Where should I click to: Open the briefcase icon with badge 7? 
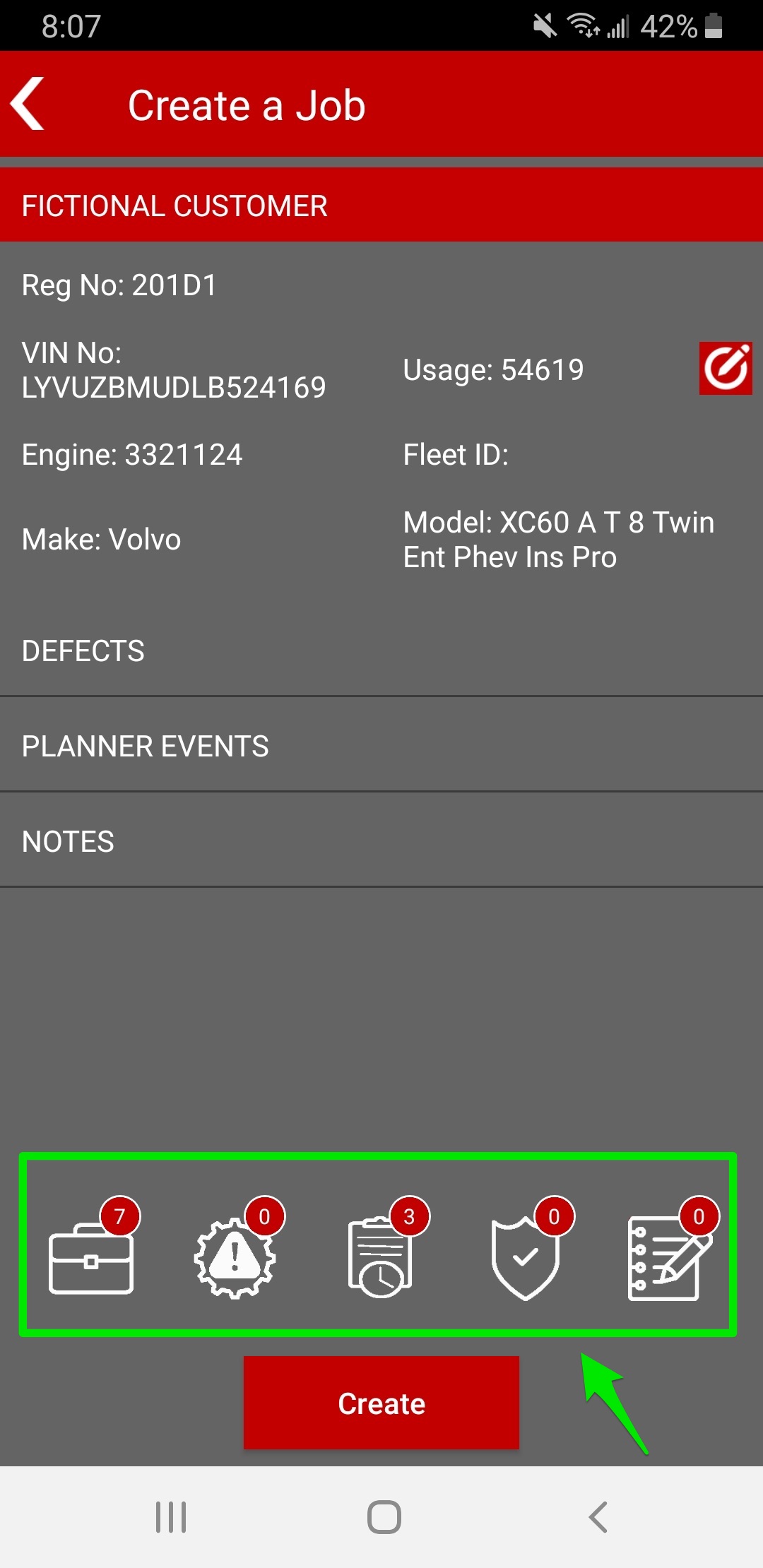point(93,1249)
